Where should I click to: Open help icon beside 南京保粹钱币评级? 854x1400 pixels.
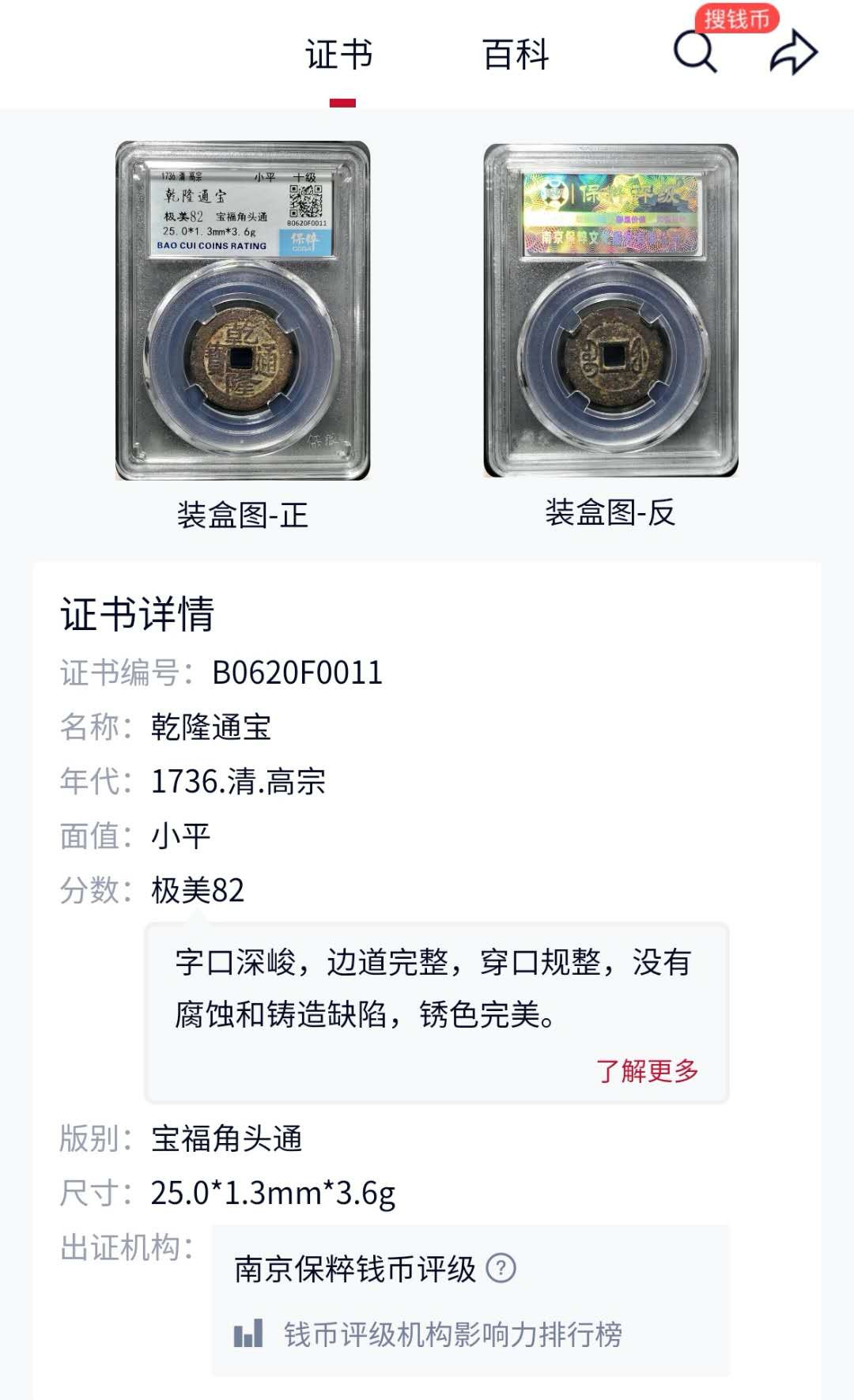(501, 1268)
